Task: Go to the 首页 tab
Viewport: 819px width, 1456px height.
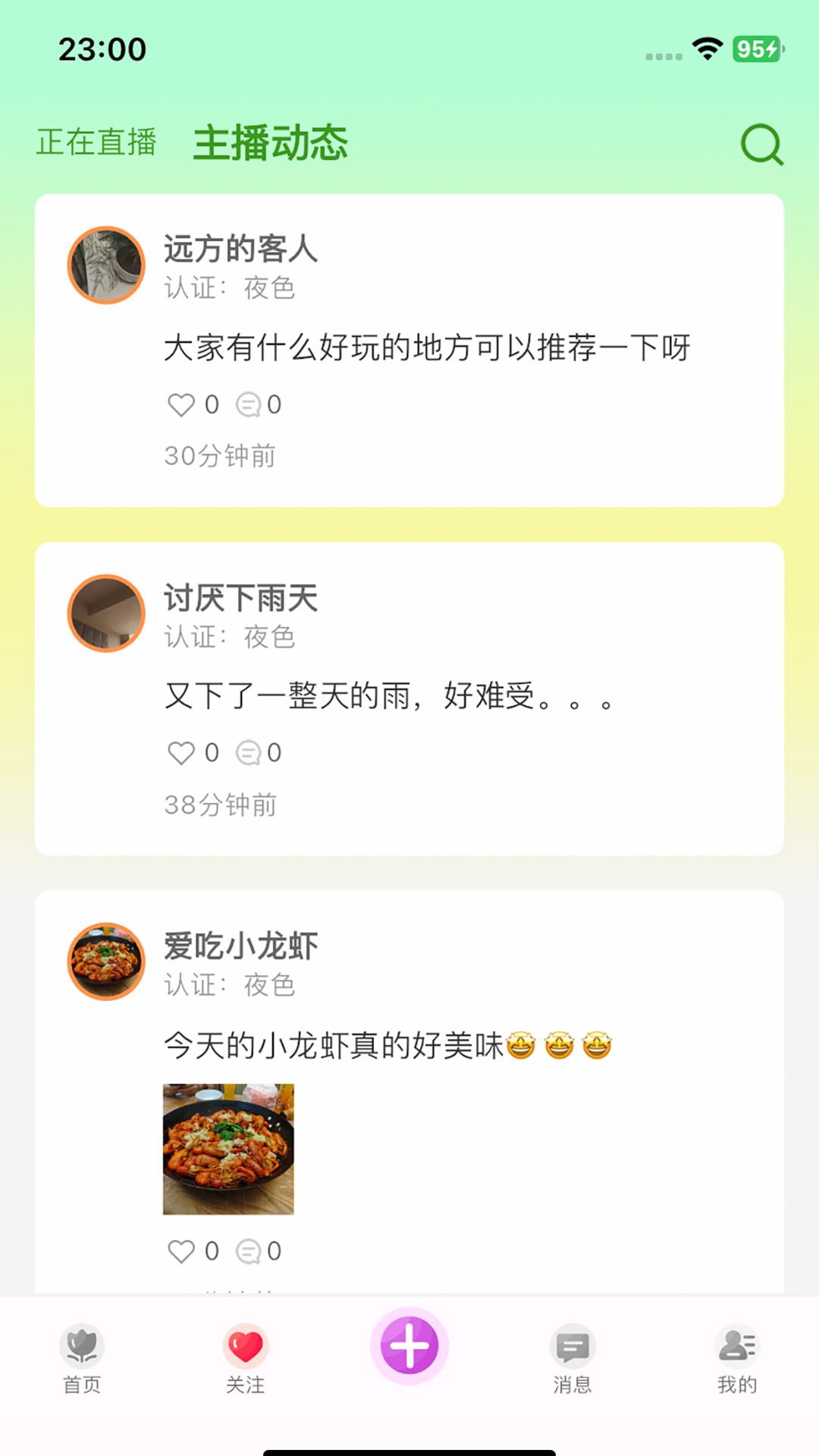Action: click(x=82, y=1360)
